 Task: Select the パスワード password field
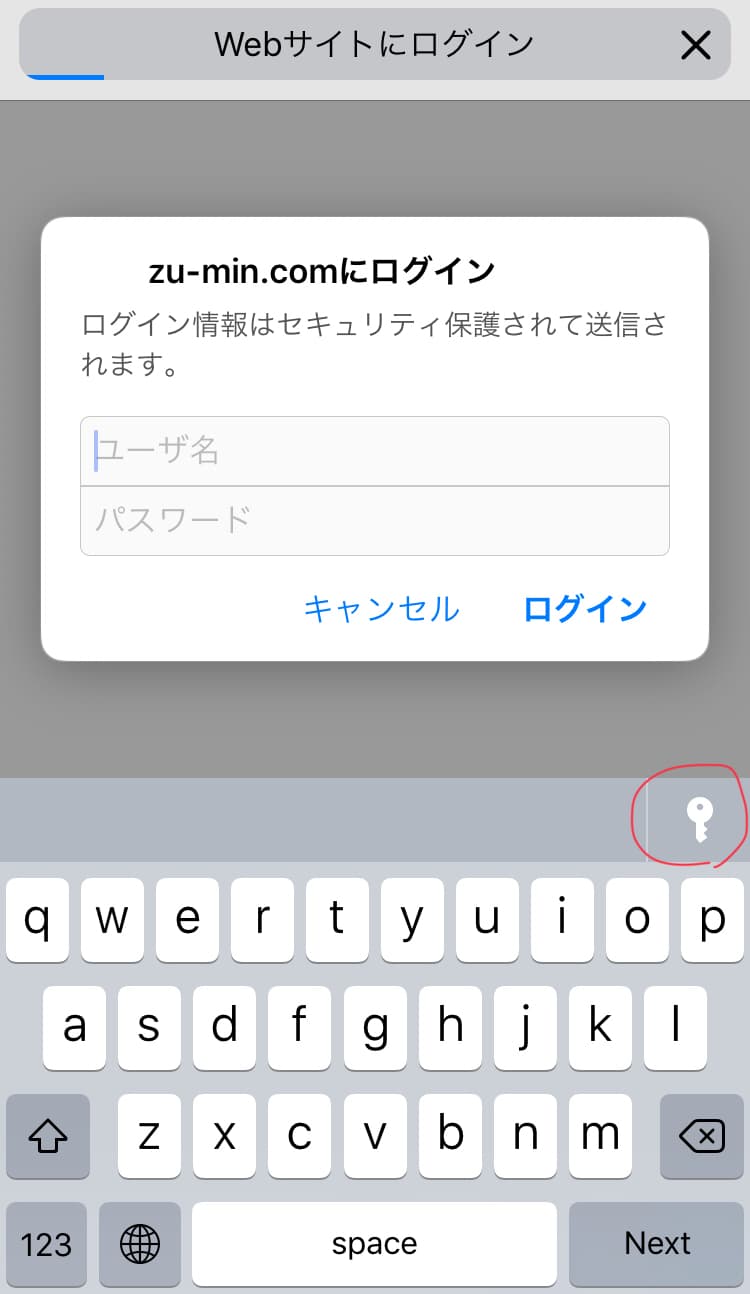[x=375, y=521]
